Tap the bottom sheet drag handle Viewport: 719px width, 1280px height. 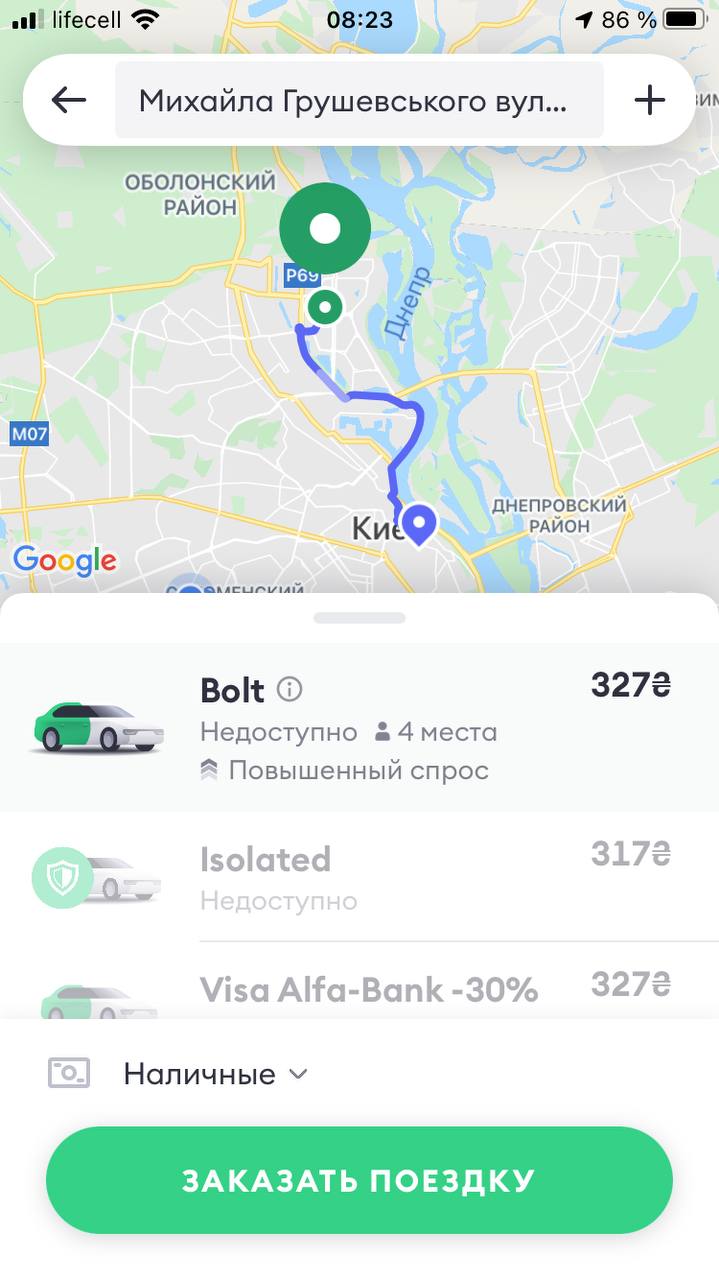click(x=359, y=618)
